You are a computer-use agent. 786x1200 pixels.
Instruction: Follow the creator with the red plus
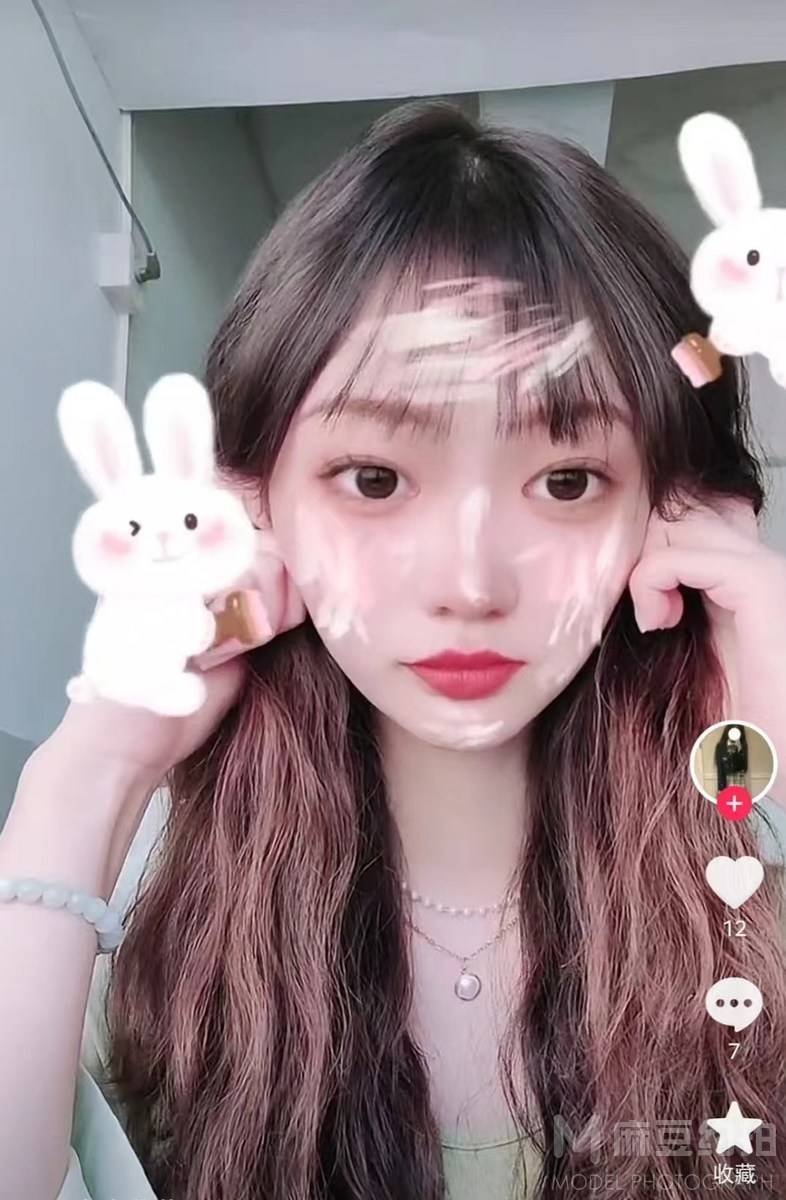(734, 803)
